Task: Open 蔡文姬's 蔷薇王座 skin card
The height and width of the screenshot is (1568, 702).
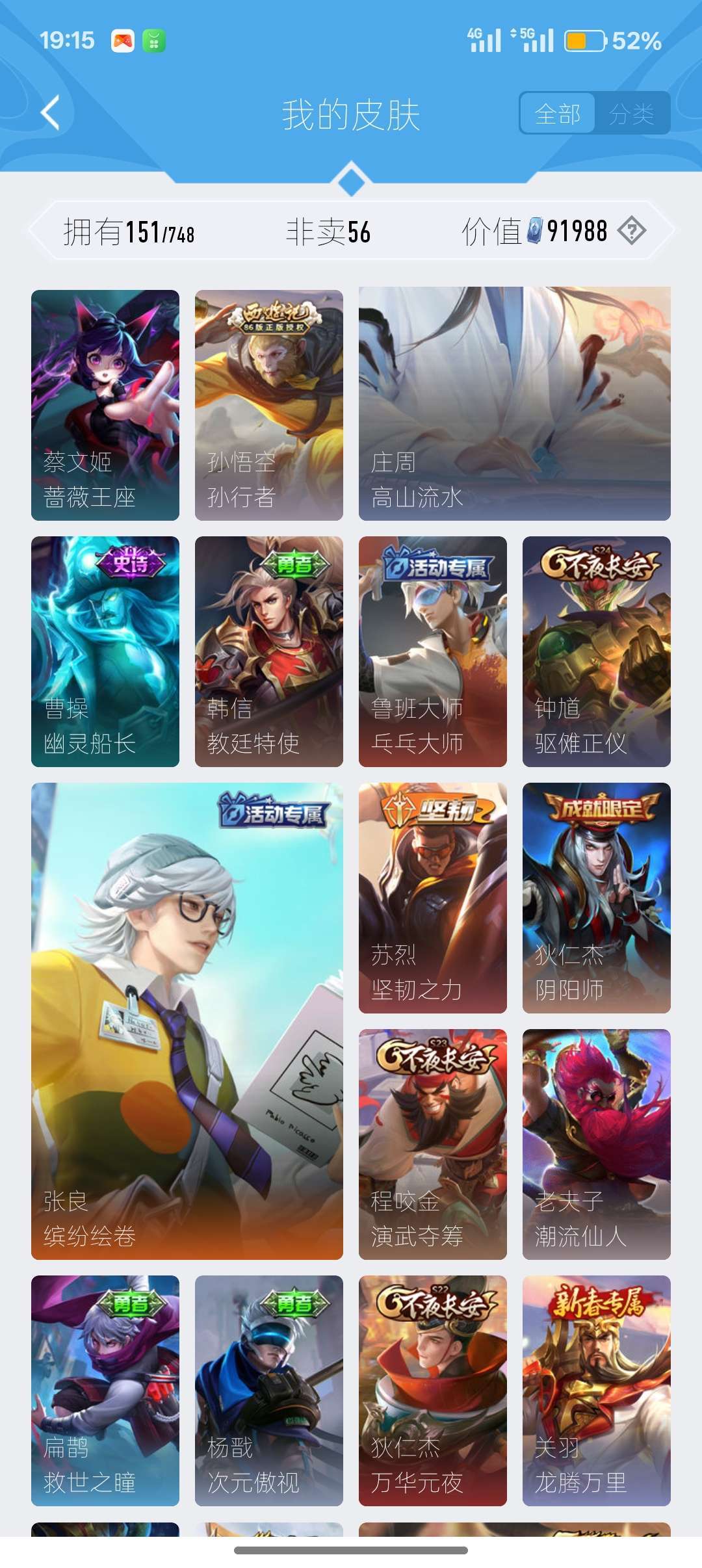Action: pos(104,403)
